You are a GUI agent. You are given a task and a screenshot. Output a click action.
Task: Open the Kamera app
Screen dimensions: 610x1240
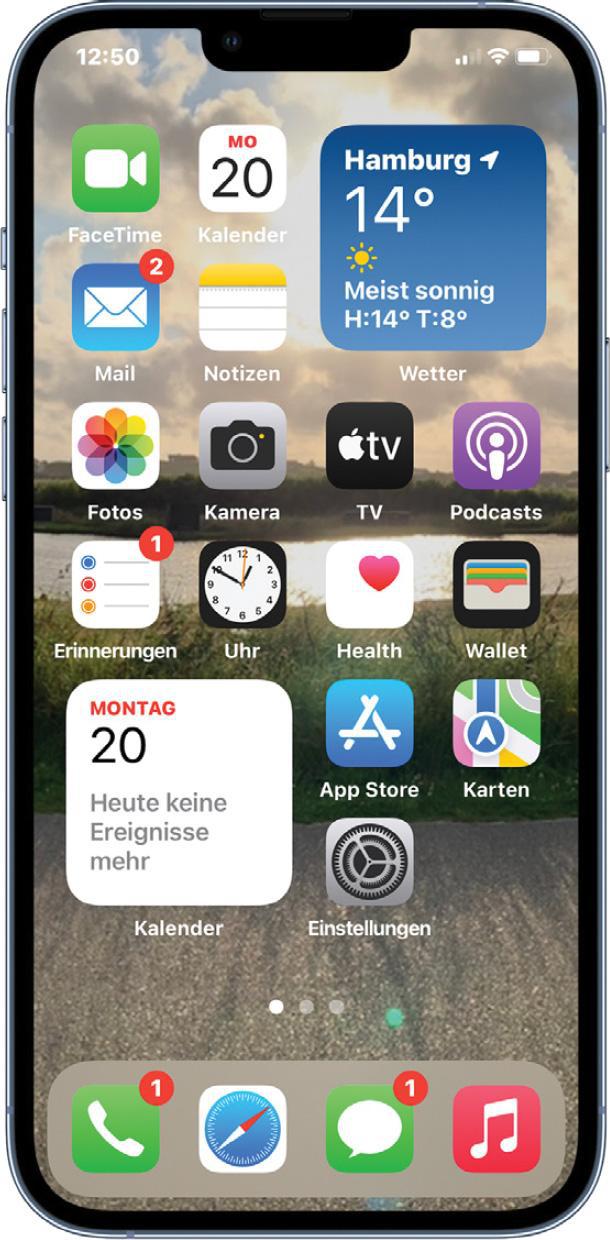coord(242,446)
